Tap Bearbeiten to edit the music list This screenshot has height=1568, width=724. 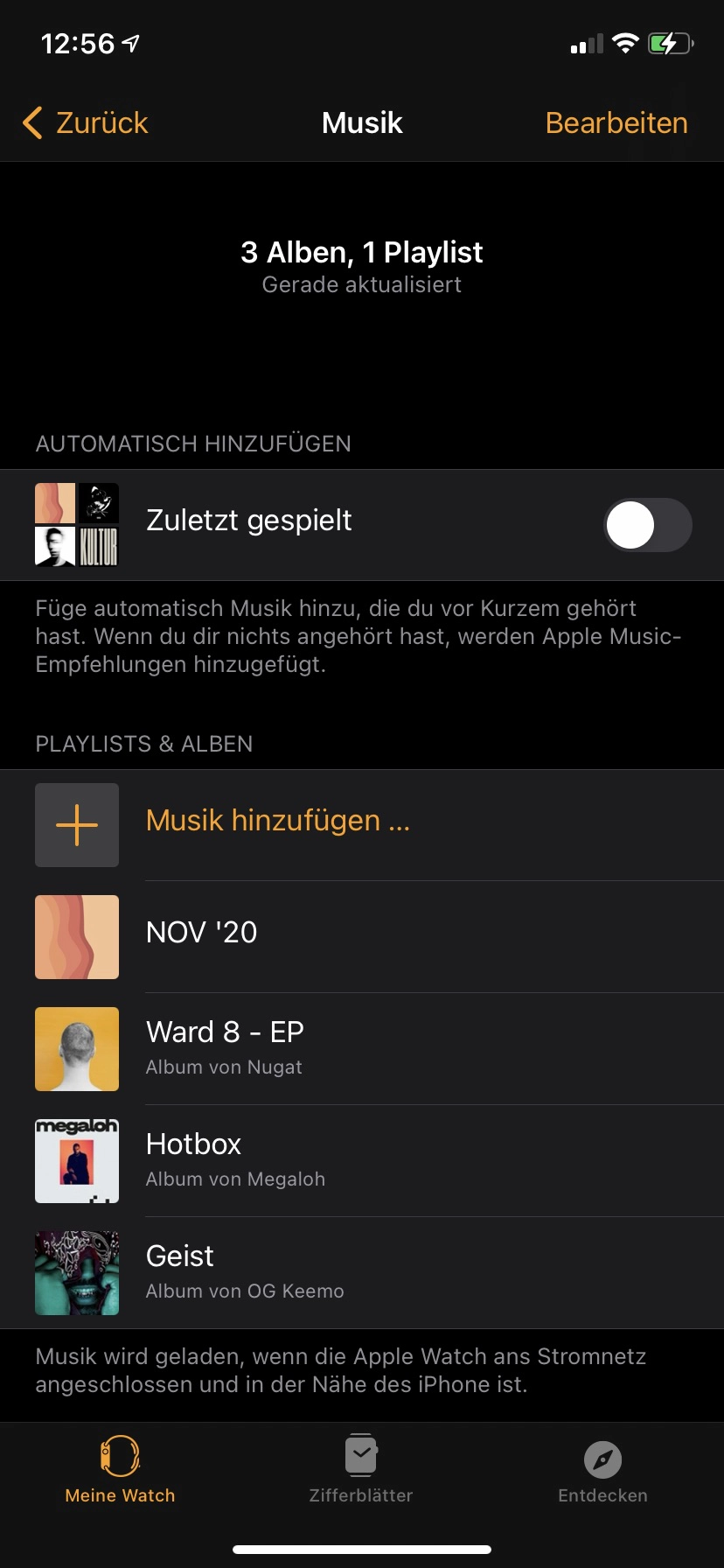coord(616,123)
